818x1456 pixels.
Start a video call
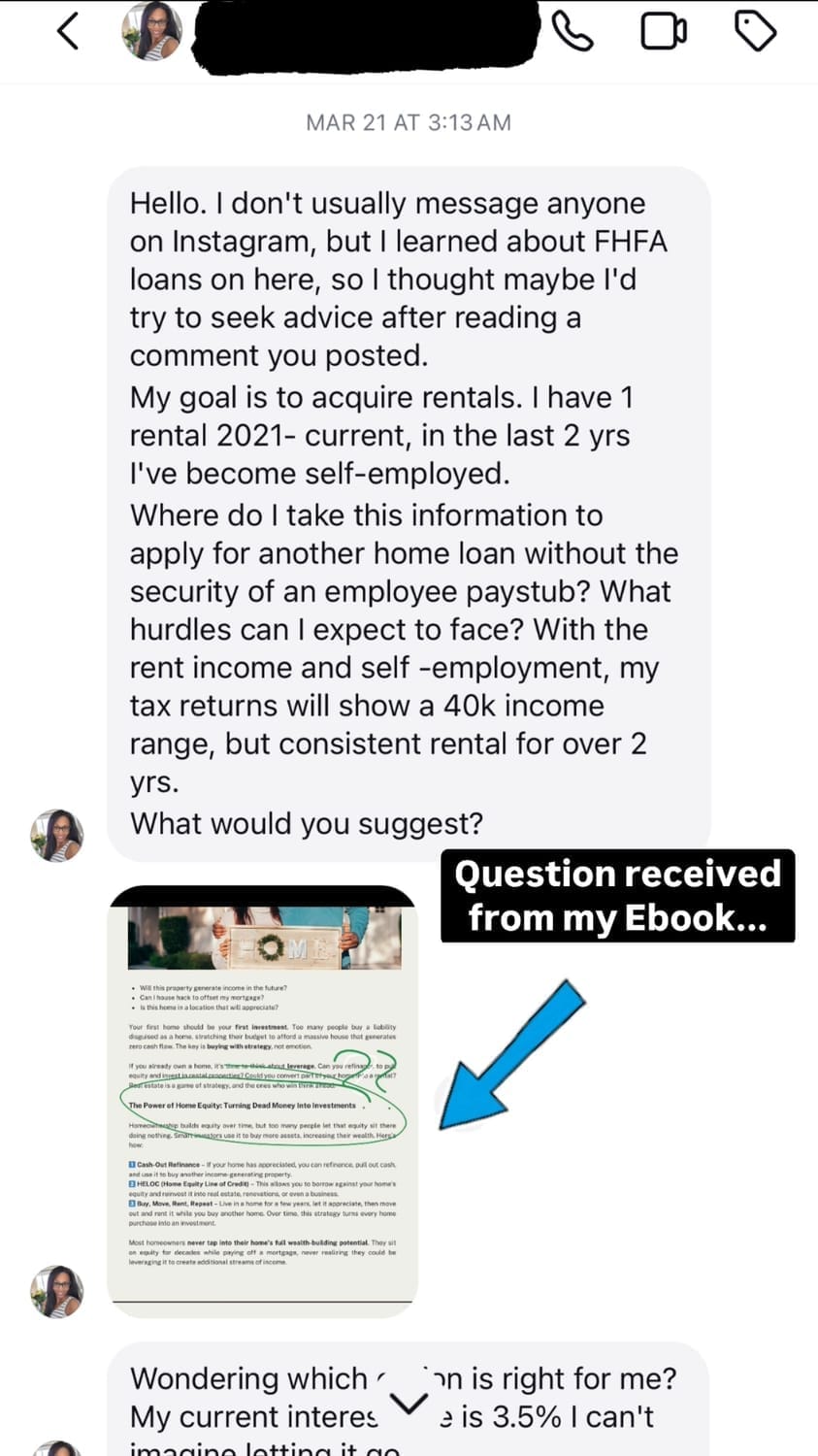coord(663,32)
